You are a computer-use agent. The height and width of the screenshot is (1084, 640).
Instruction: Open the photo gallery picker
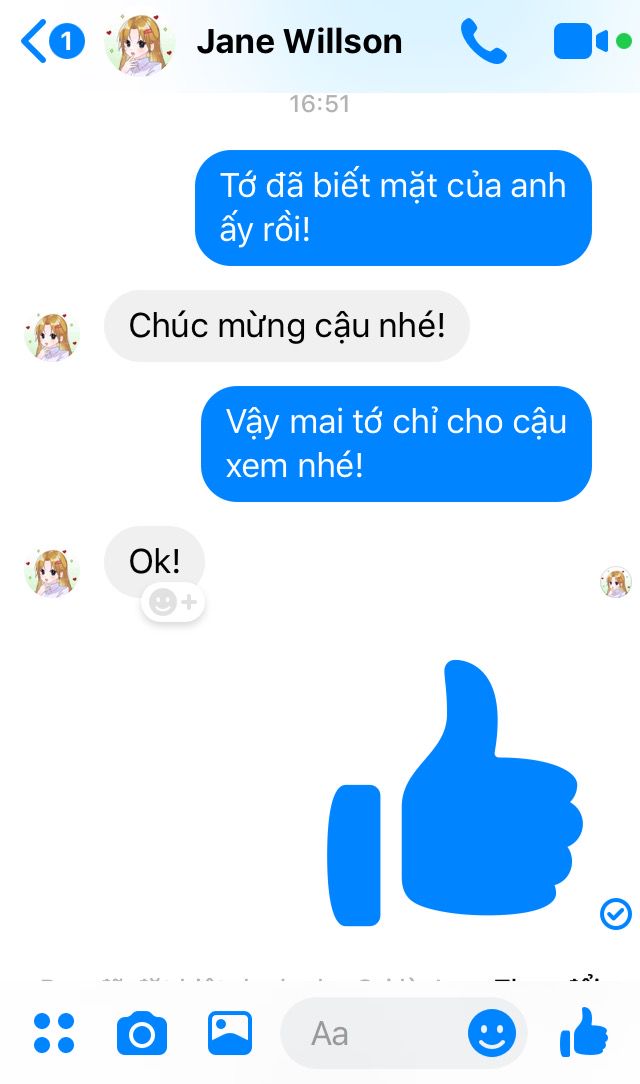point(230,1033)
